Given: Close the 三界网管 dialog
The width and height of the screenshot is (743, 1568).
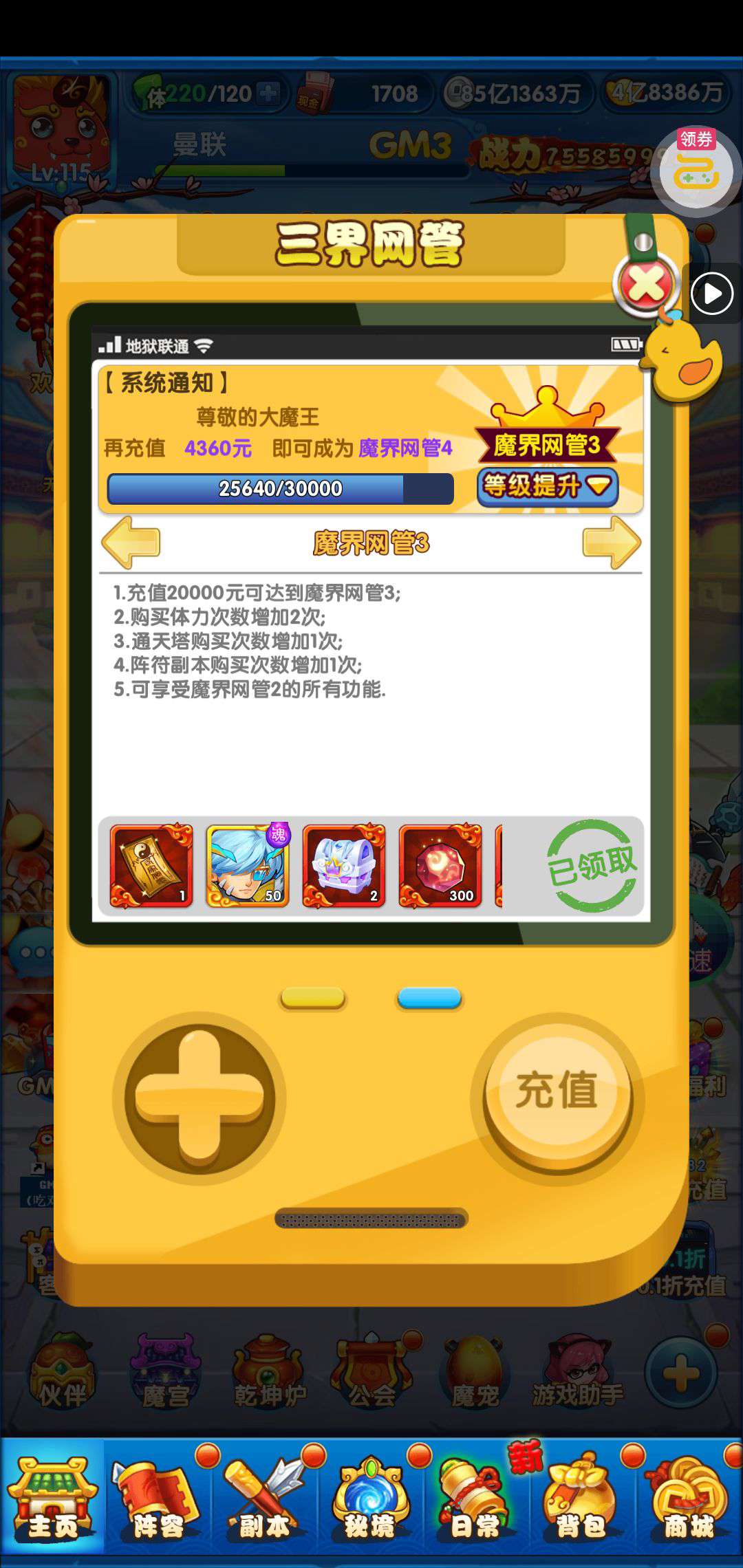Looking at the screenshot, I should pos(645,285).
